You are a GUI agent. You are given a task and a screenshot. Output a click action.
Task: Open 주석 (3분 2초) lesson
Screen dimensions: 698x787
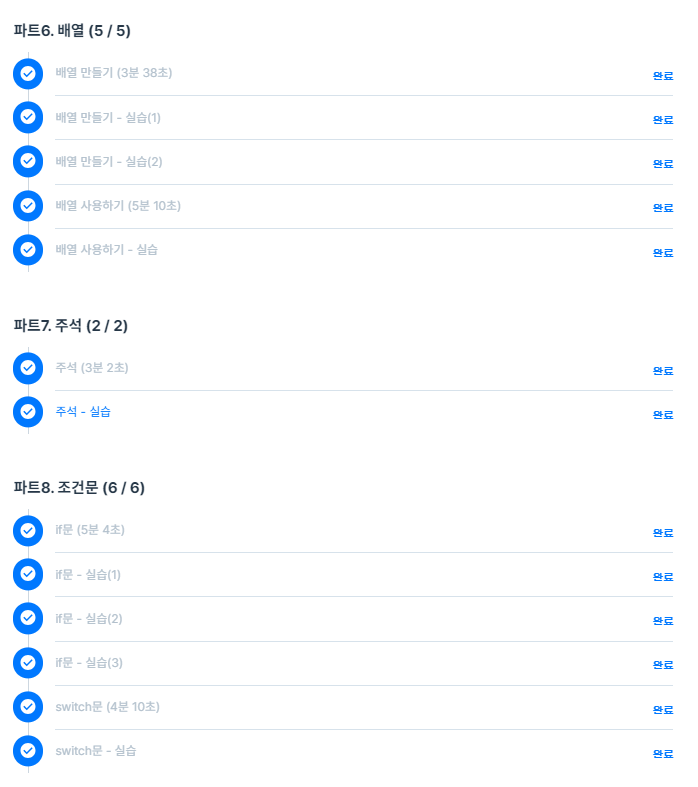[92, 368]
